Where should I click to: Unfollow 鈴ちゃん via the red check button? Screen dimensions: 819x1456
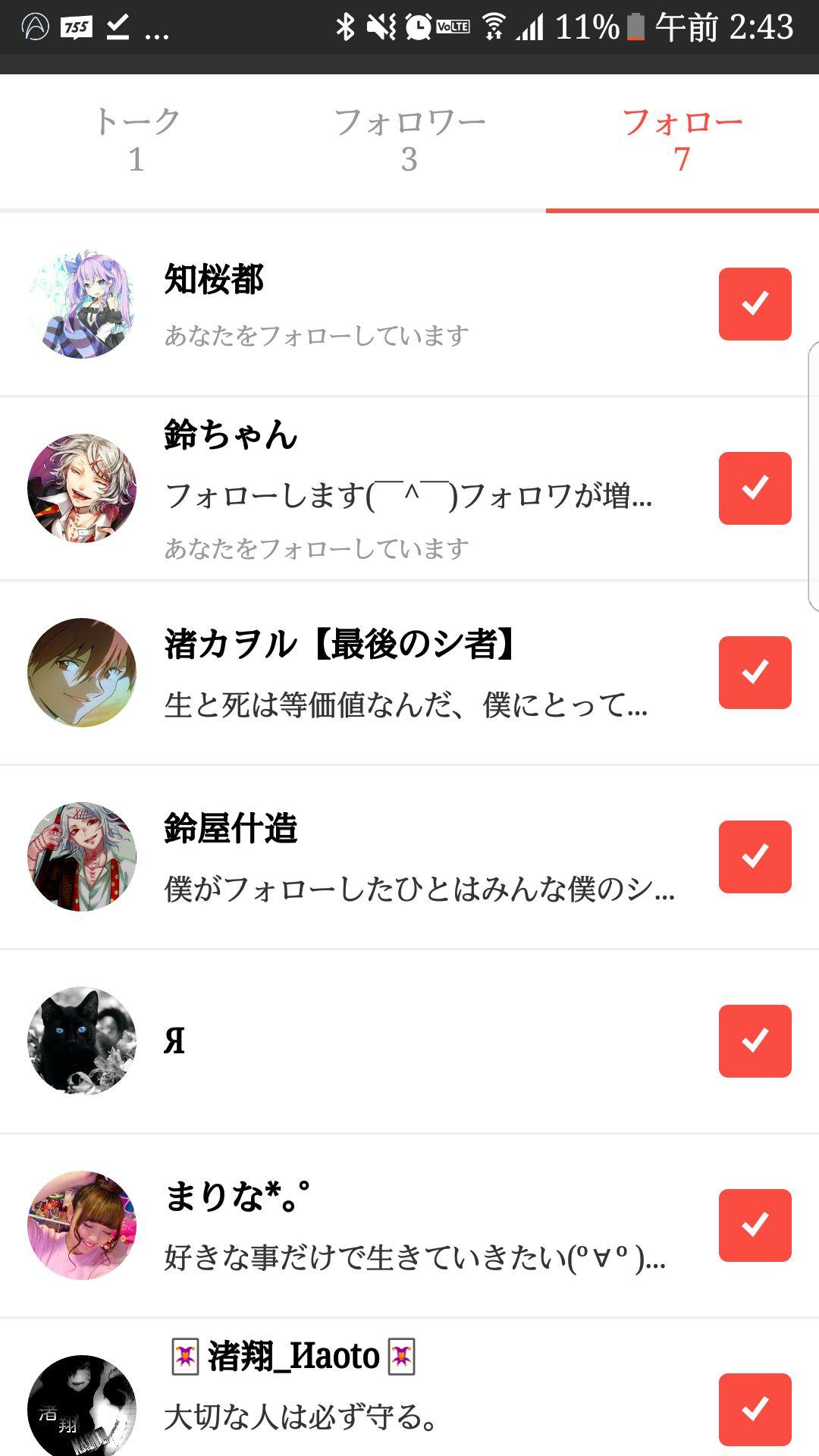coord(755,488)
